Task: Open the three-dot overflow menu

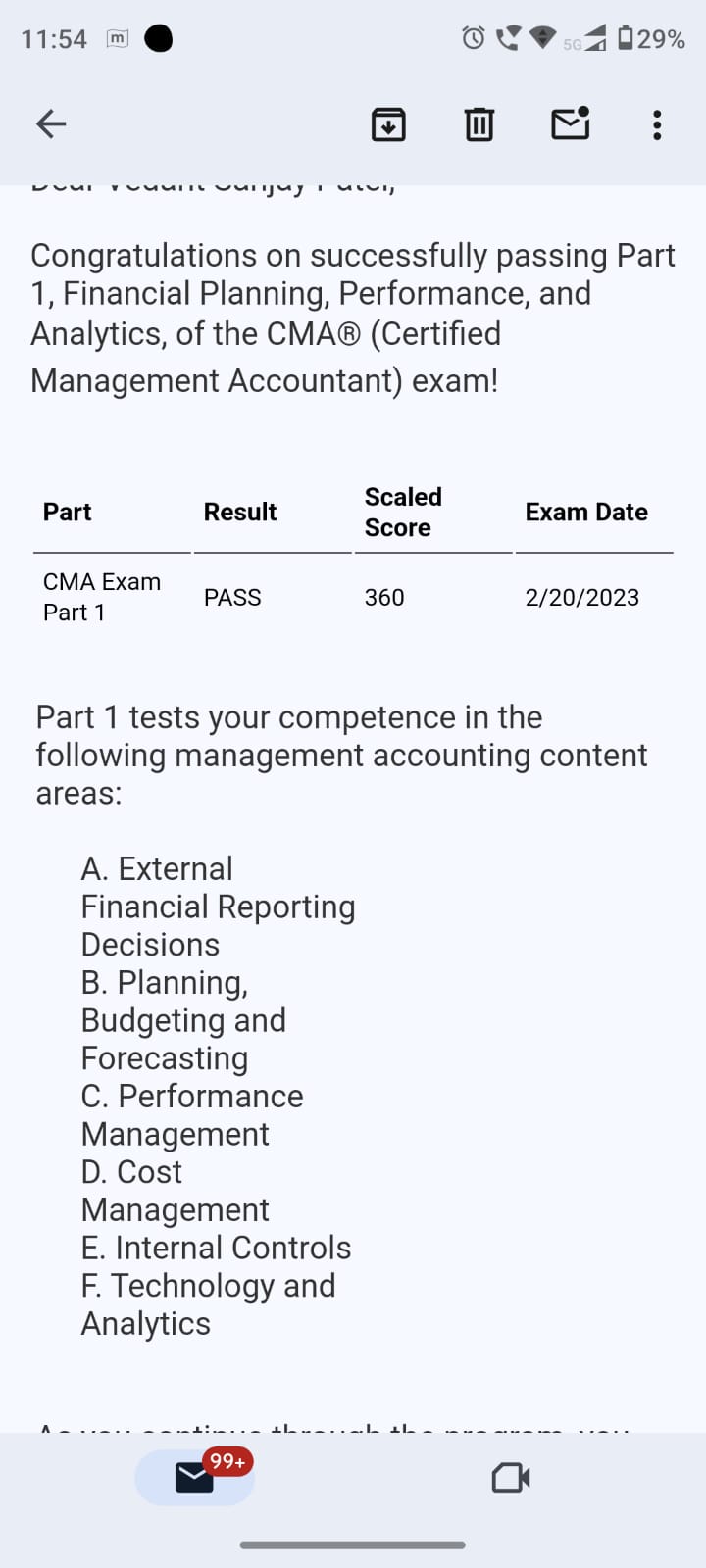Action: 656,123
